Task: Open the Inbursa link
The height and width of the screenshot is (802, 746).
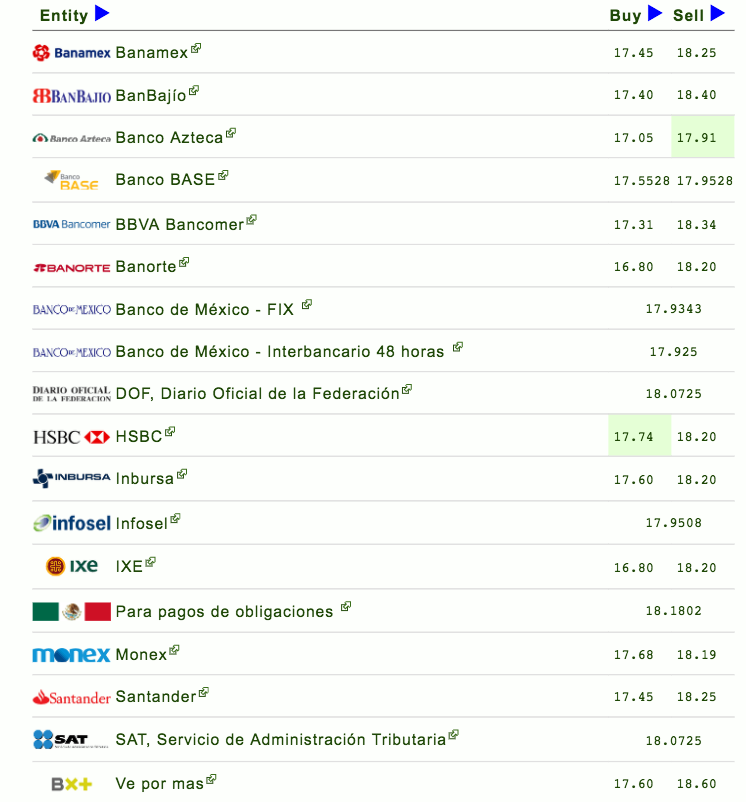Action: click(x=145, y=479)
